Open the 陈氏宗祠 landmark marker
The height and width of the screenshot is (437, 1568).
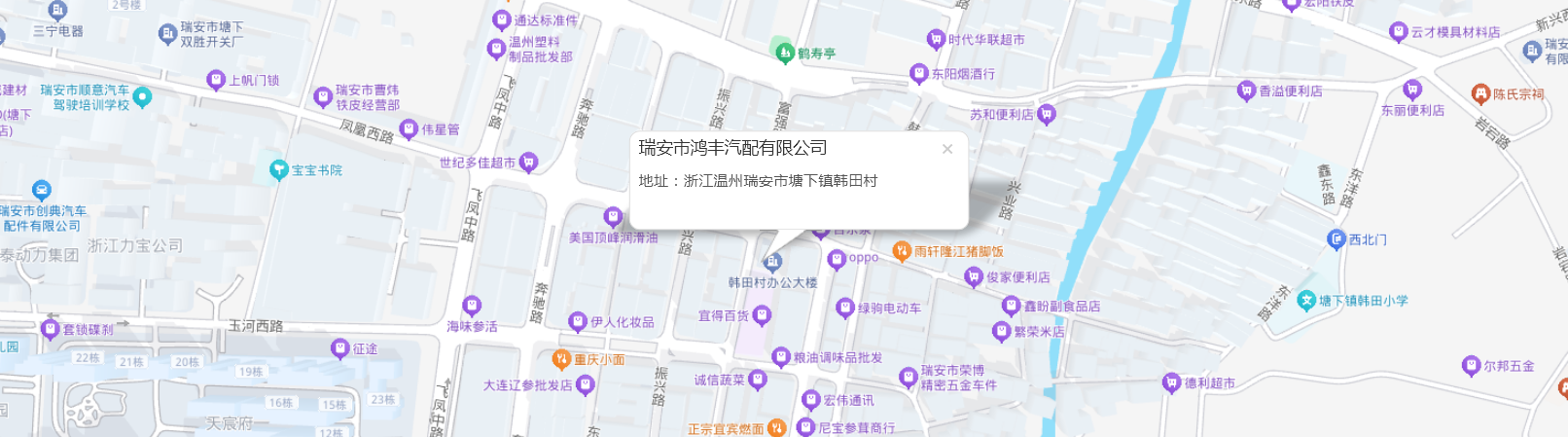click(x=1480, y=94)
